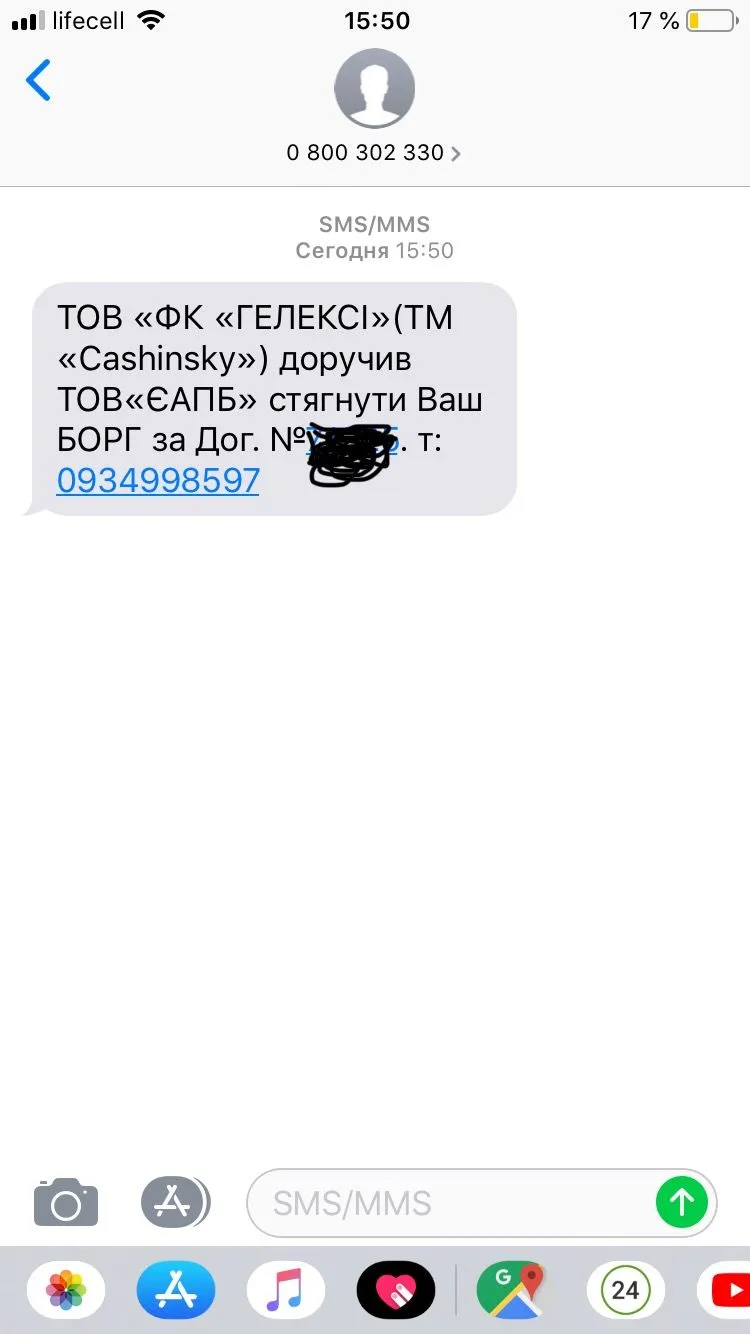Open the Digital Touch heart app
The width and height of the screenshot is (750, 1334).
396,1290
